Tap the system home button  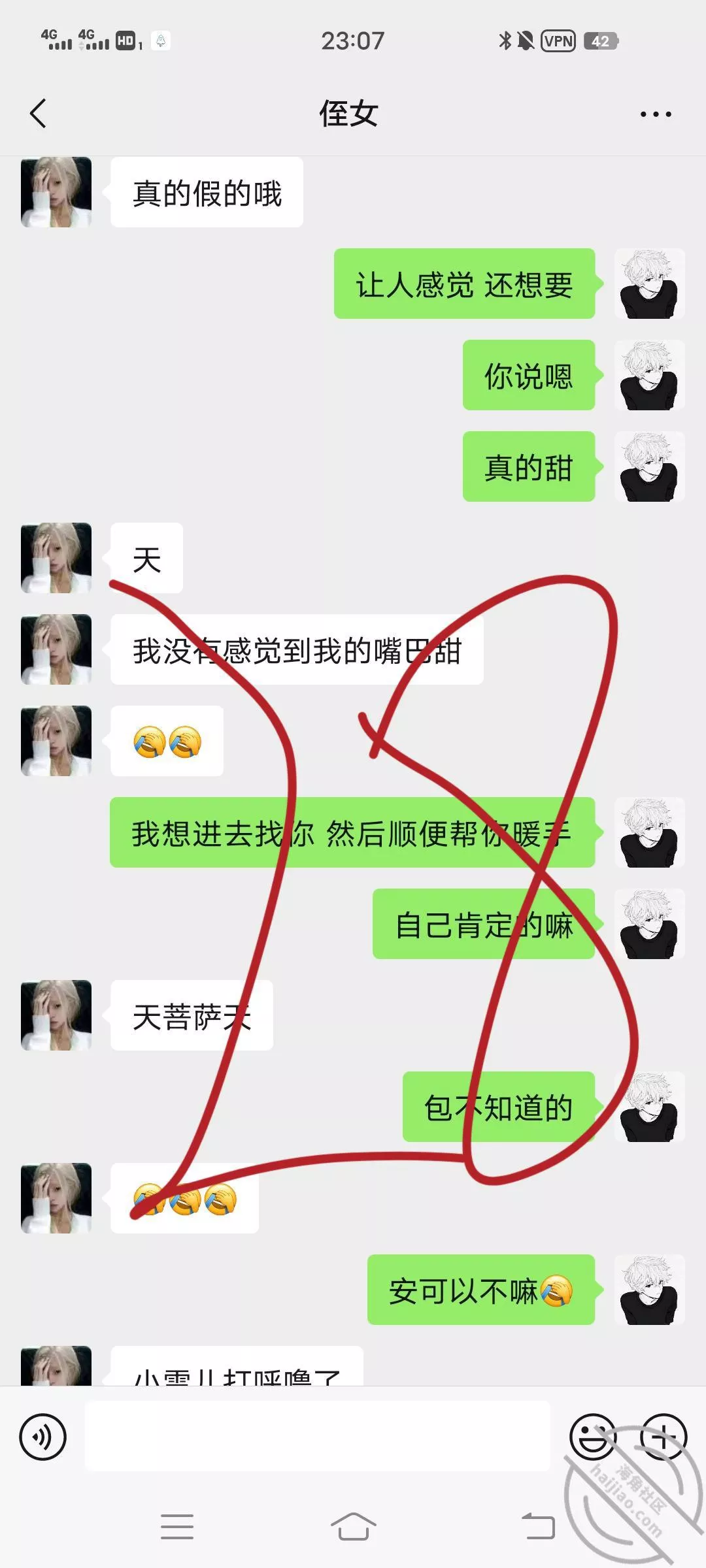point(353,1527)
